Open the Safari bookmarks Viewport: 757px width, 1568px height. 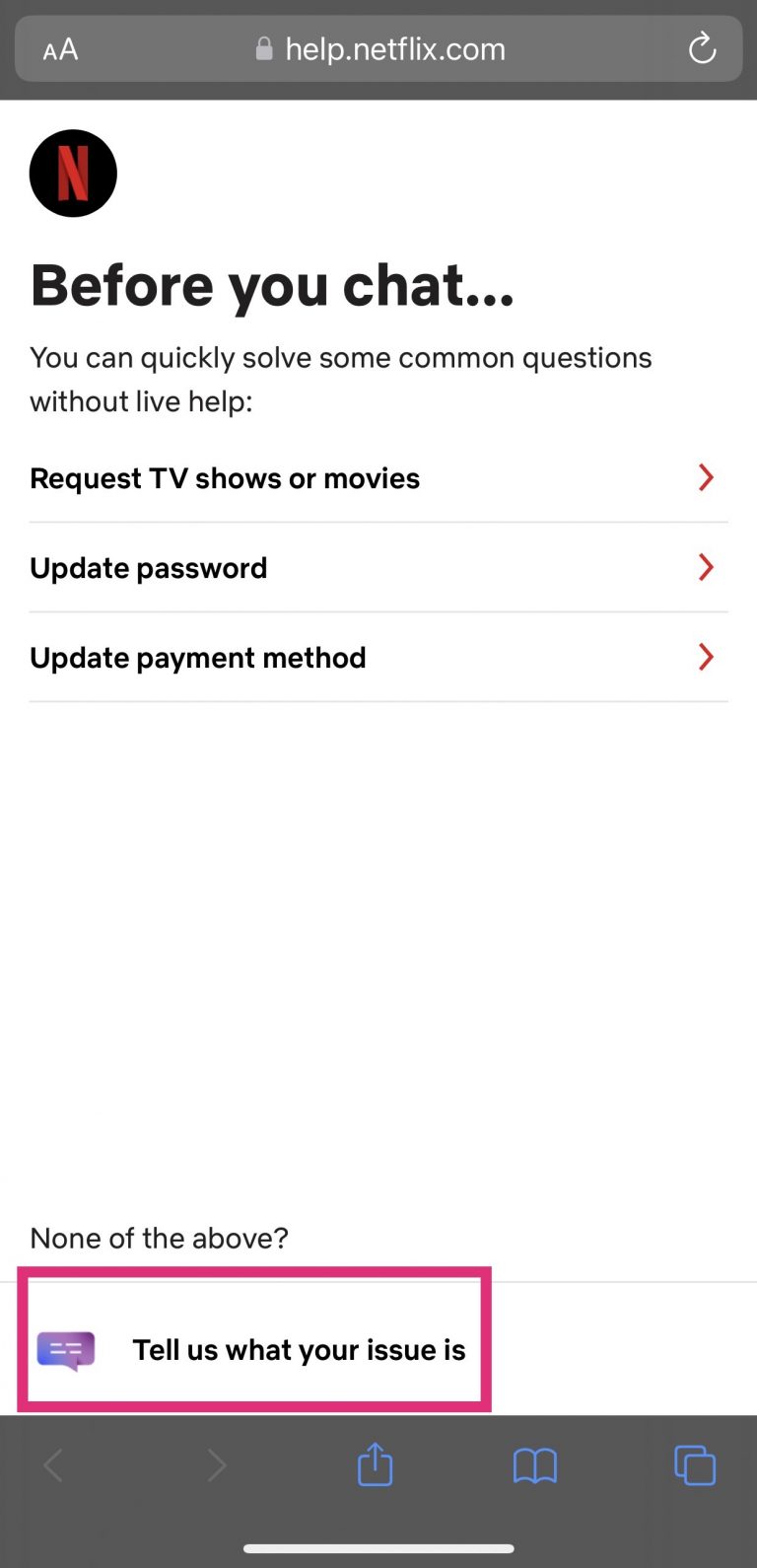tap(535, 1466)
